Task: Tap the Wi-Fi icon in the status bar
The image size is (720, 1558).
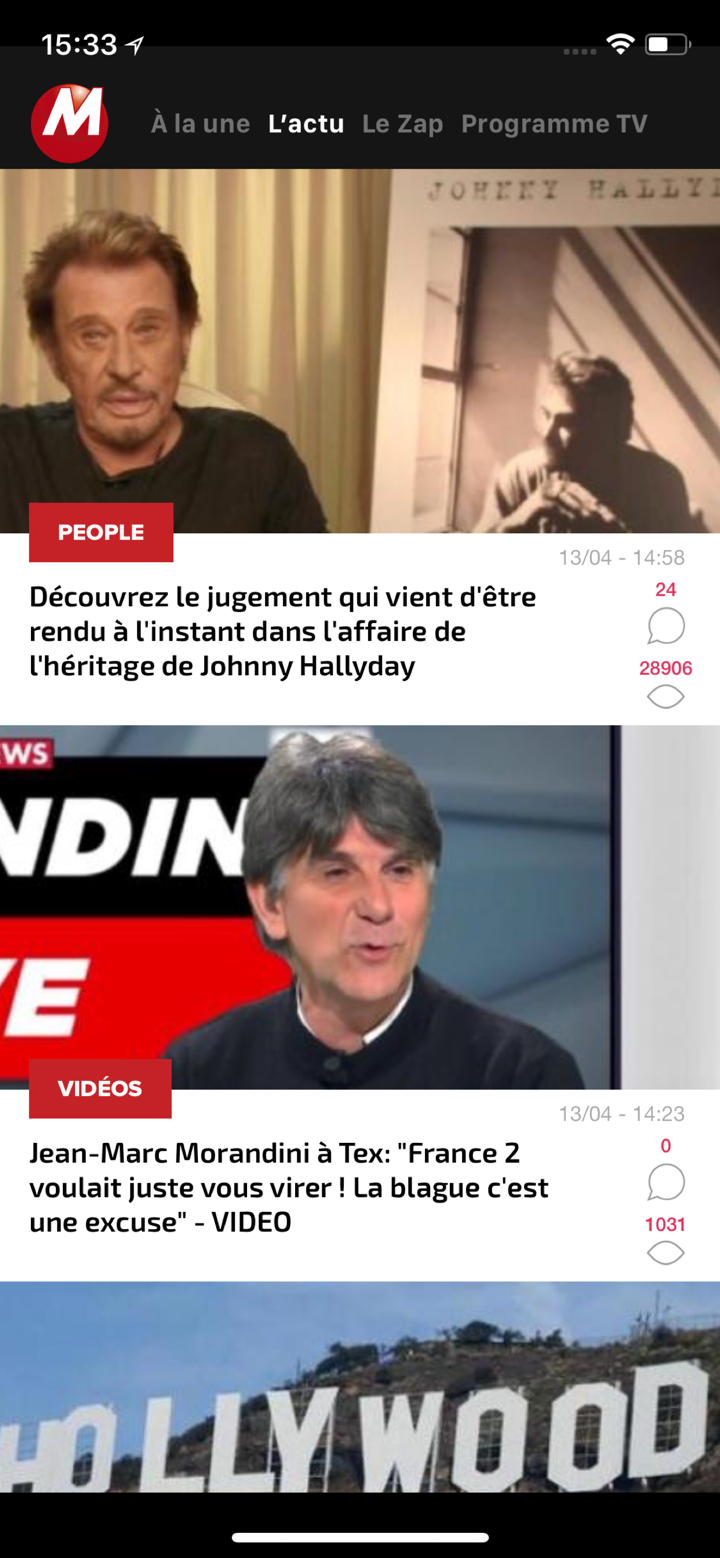Action: coord(619,44)
